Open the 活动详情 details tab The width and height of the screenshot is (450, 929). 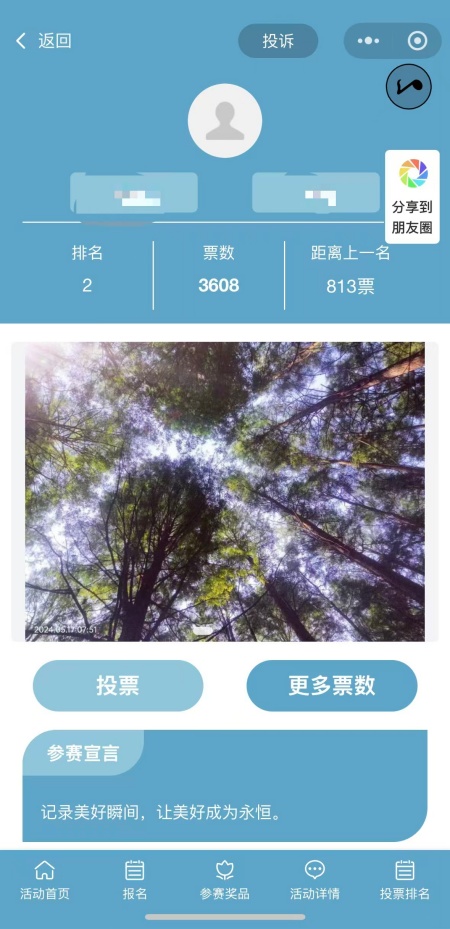pyautogui.click(x=314, y=880)
